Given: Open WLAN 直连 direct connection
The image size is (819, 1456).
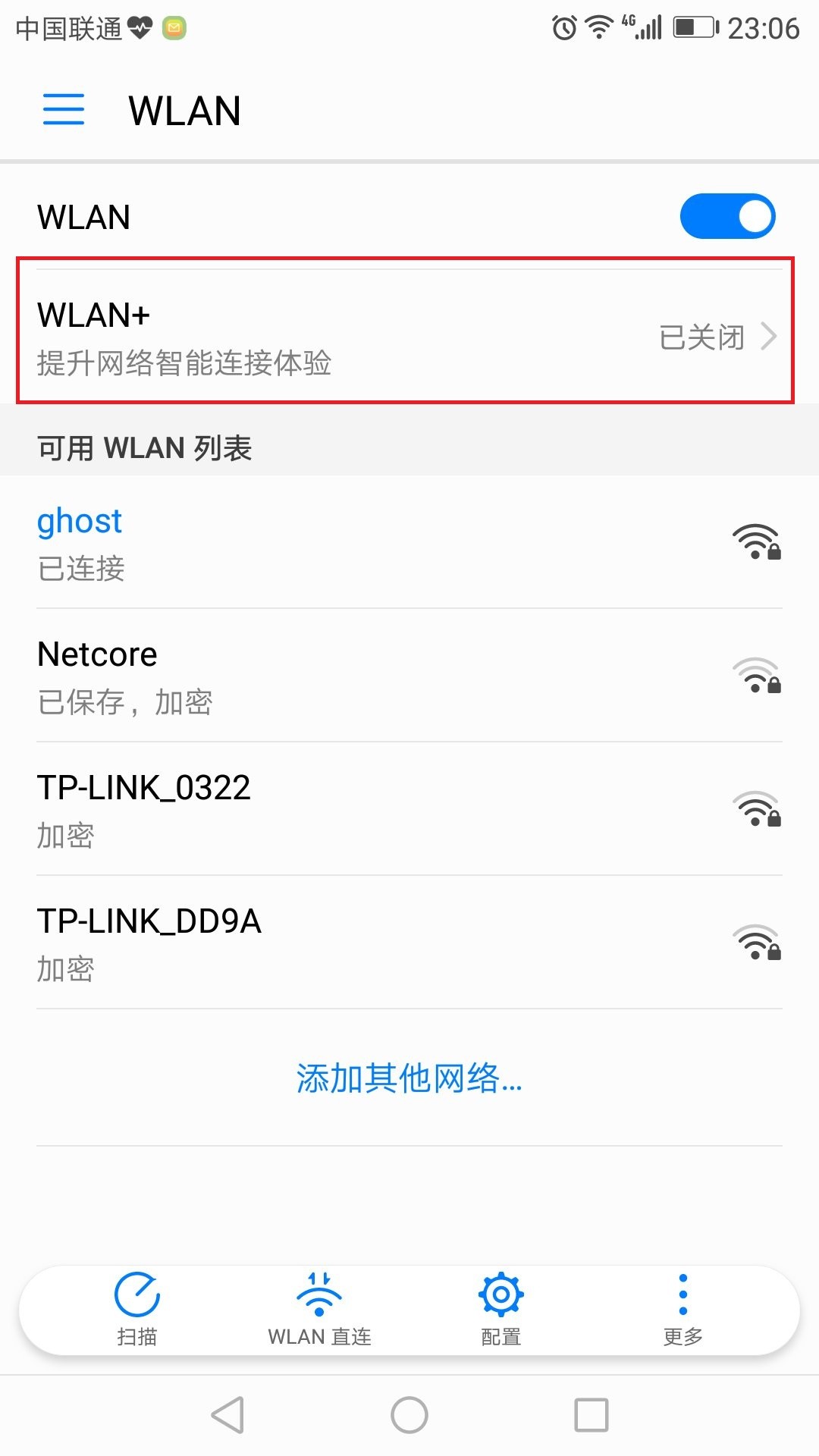Looking at the screenshot, I should 319,1310.
